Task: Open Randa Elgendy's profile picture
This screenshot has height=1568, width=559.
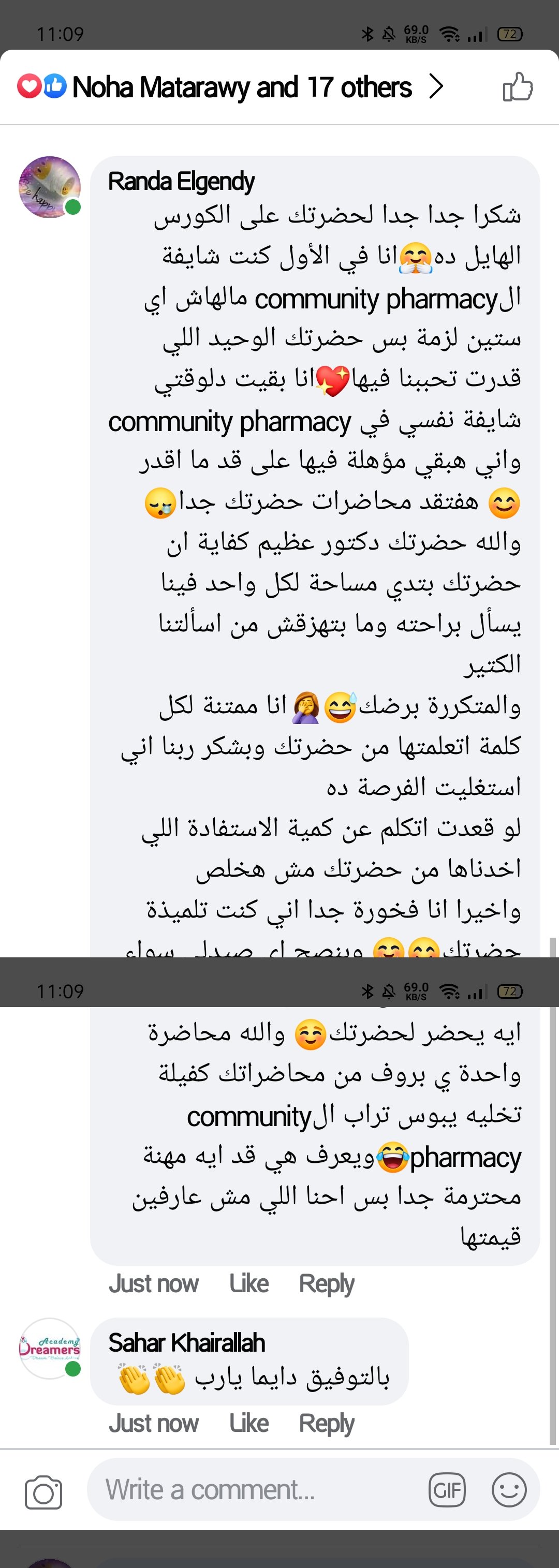Action: point(50,187)
